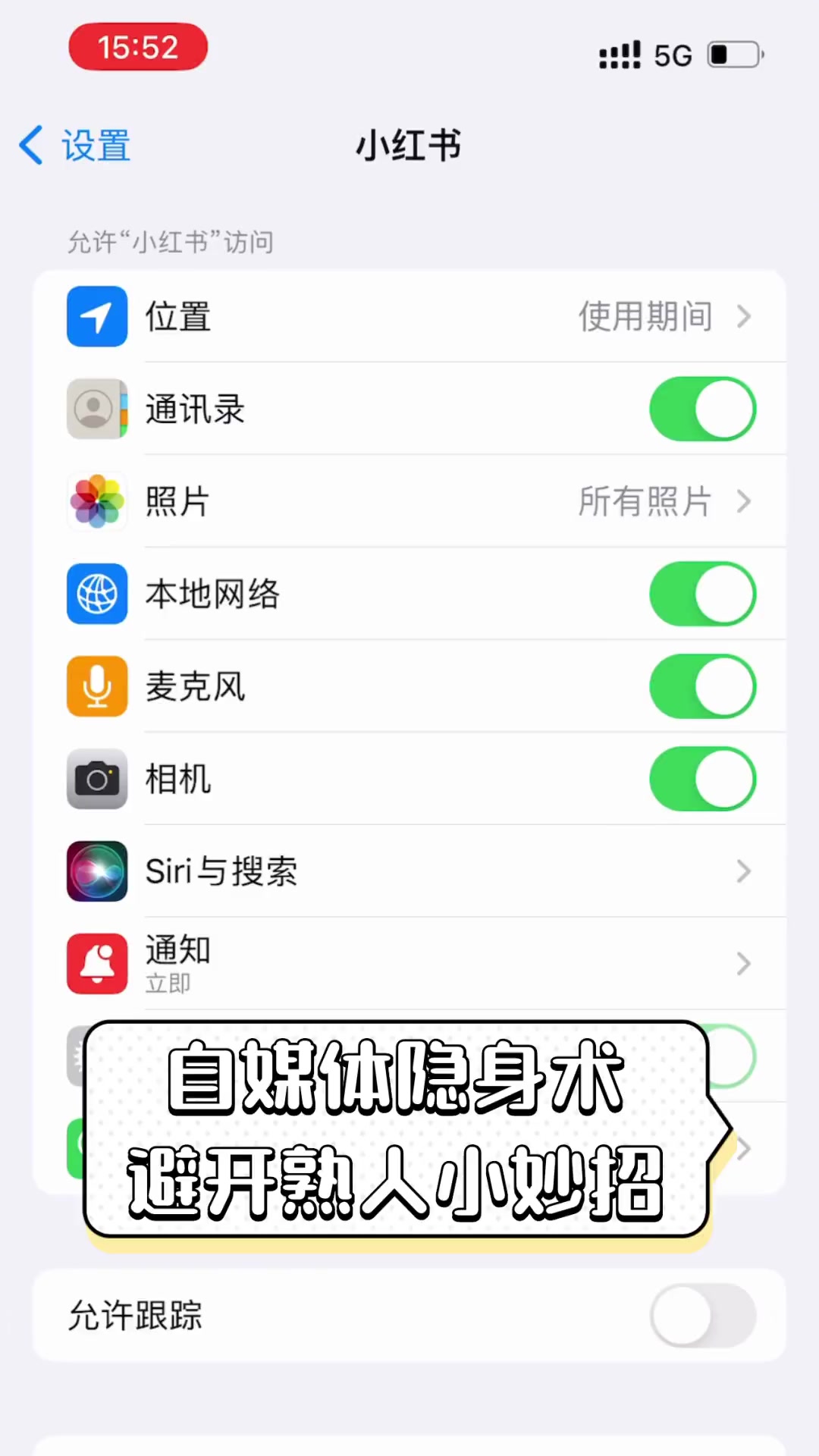Tap the red notification bell icon
The height and width of the screenshot is (1456, 819).
96,963
